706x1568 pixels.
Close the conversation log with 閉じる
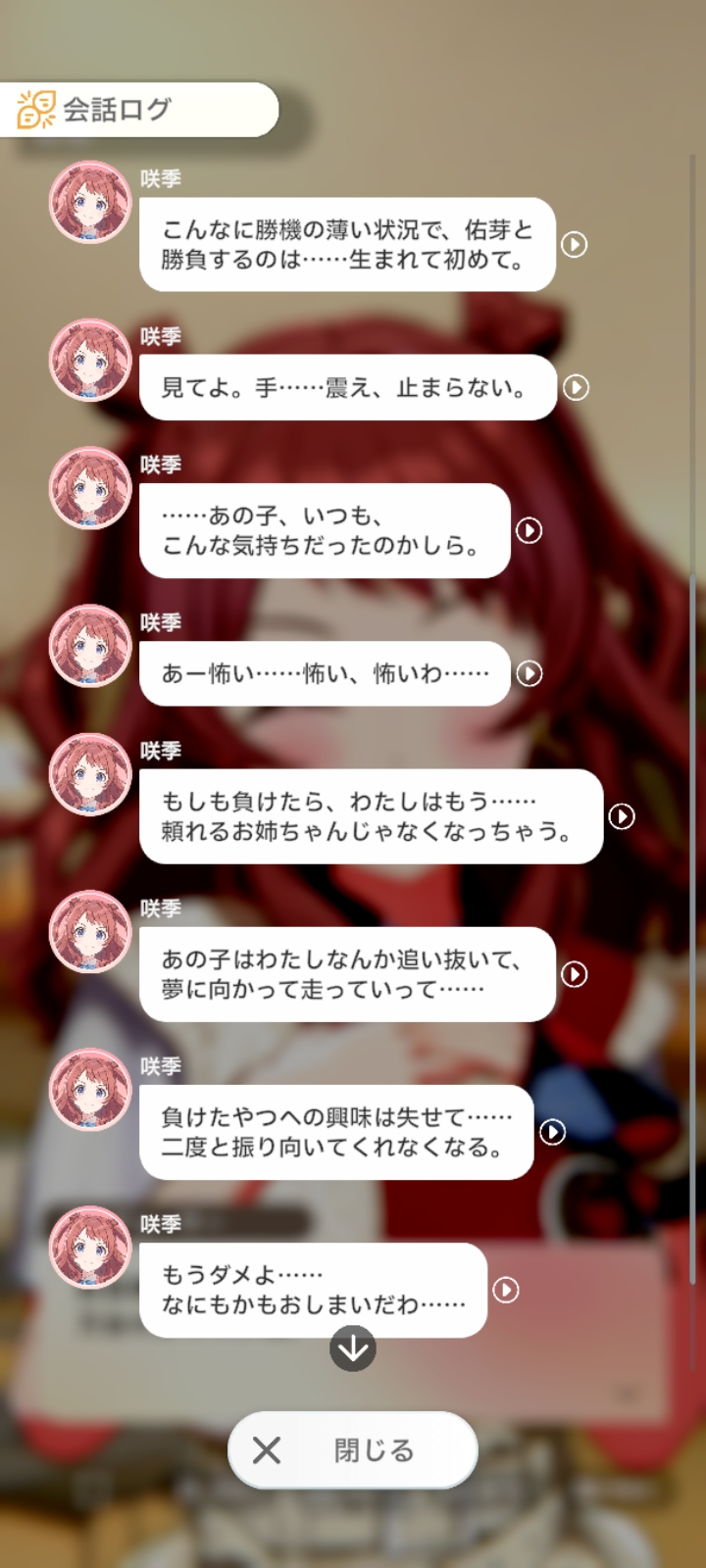353,1450
